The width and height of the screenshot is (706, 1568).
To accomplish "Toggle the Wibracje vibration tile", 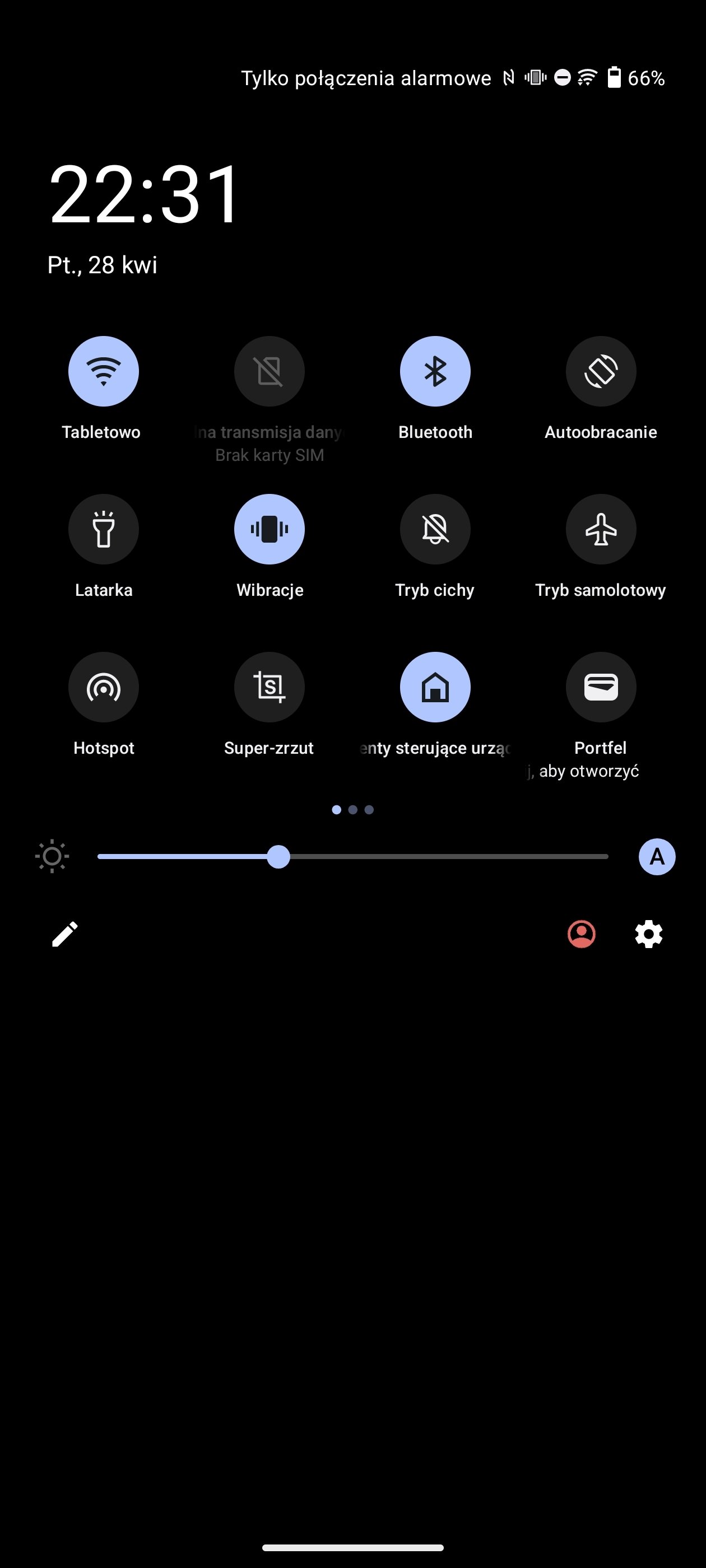I will [270, 529].
